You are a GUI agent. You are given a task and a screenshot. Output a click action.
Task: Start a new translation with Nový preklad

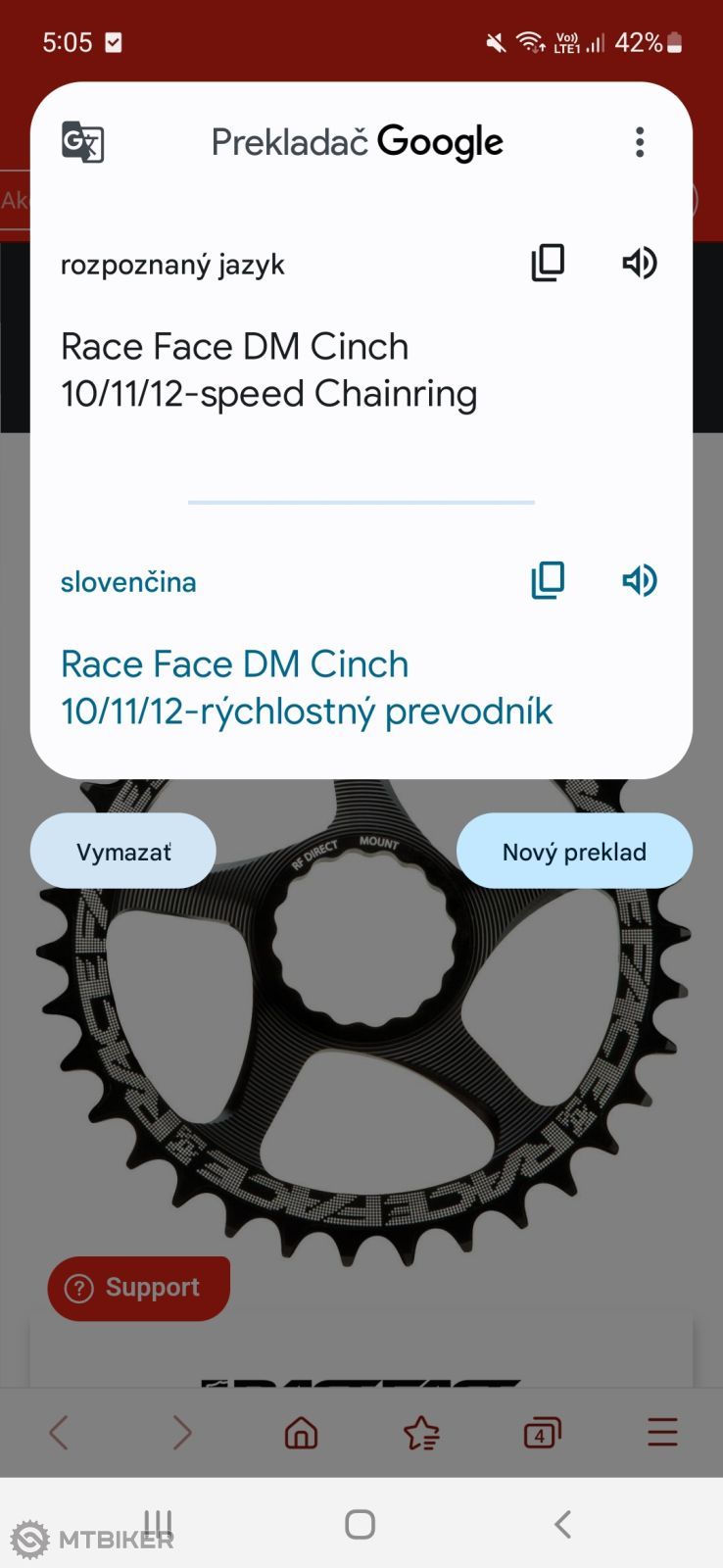pyautogui.click(x=574, y=851)
